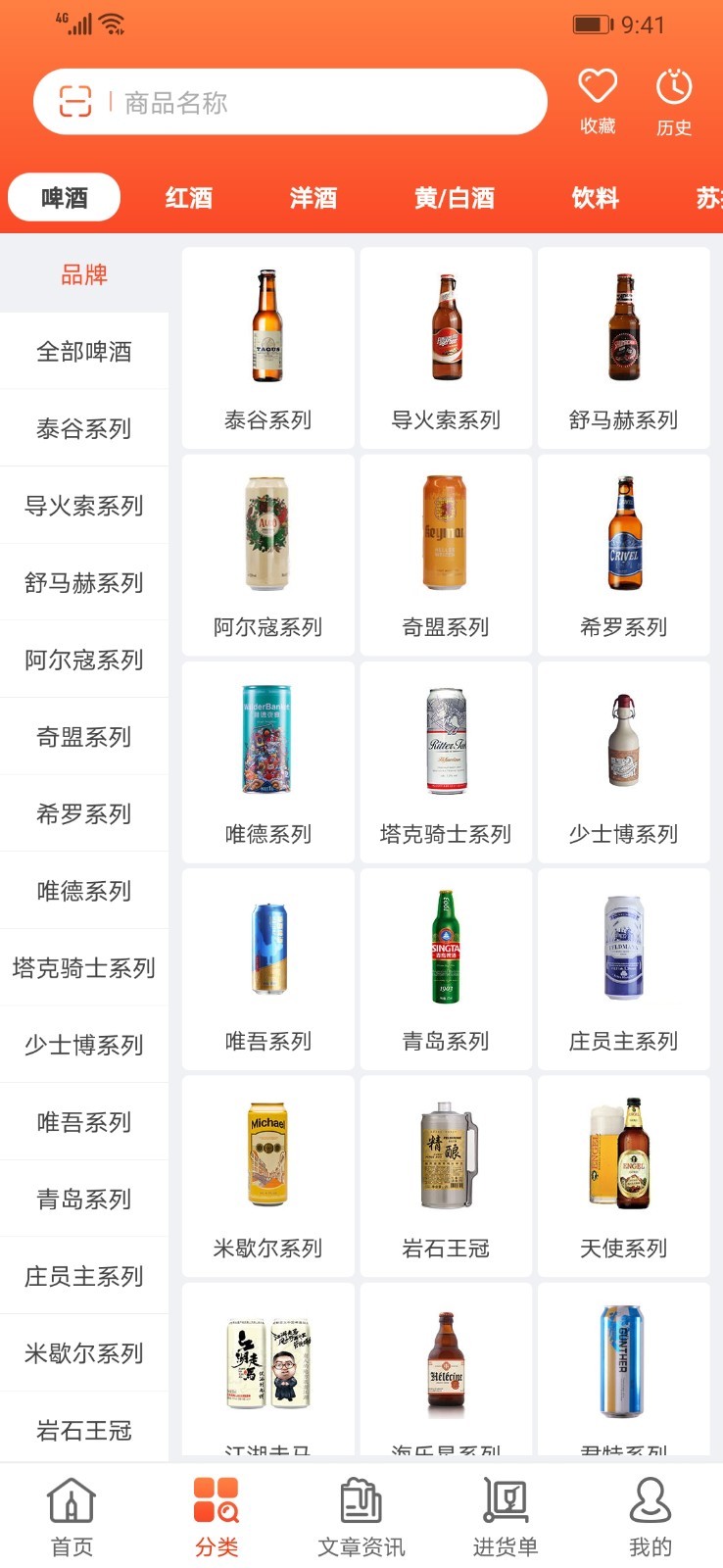Open the 岩石王冠 growler product image
Image resolution: width=723 pixels, height=1568 pixels.
(446, 1156)
